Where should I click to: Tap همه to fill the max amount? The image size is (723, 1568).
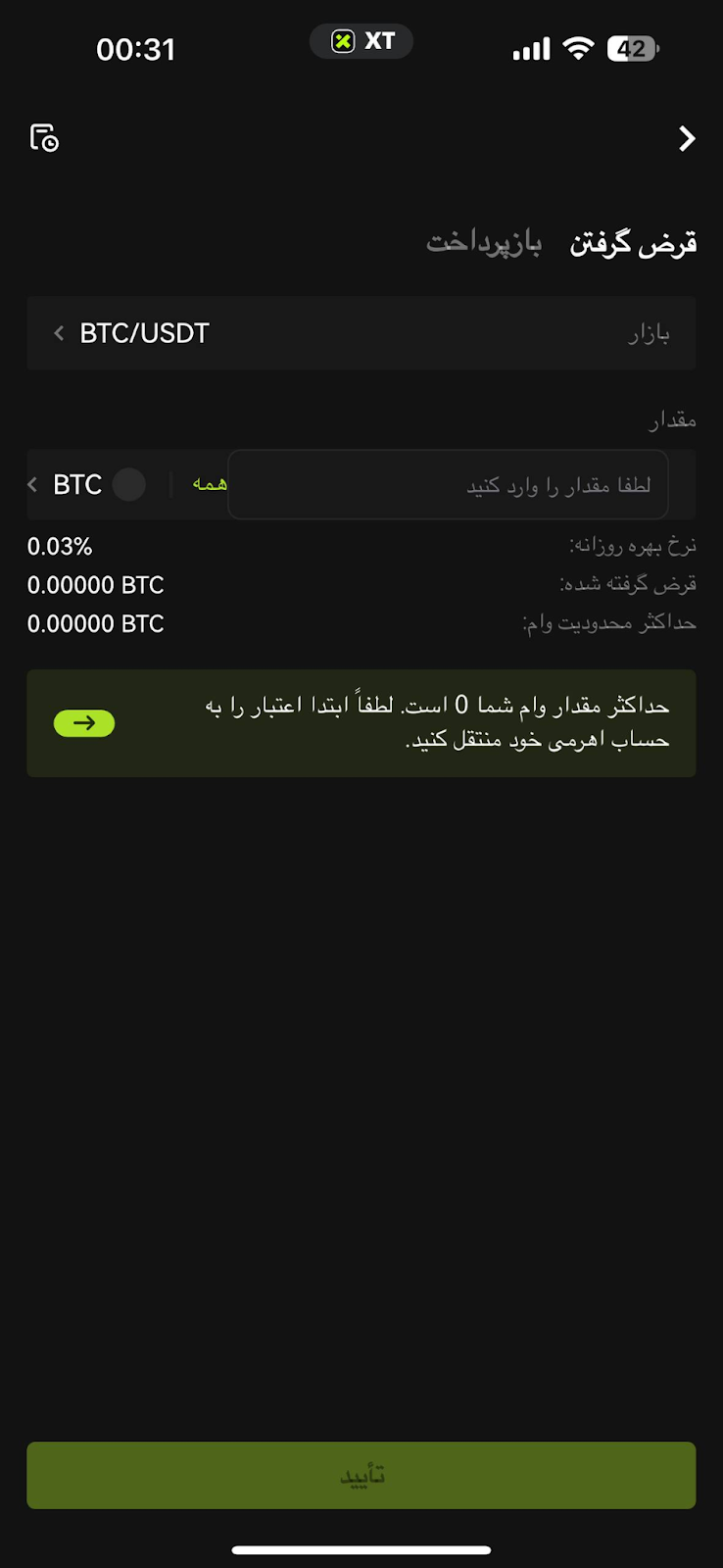[x=210, y=484]
